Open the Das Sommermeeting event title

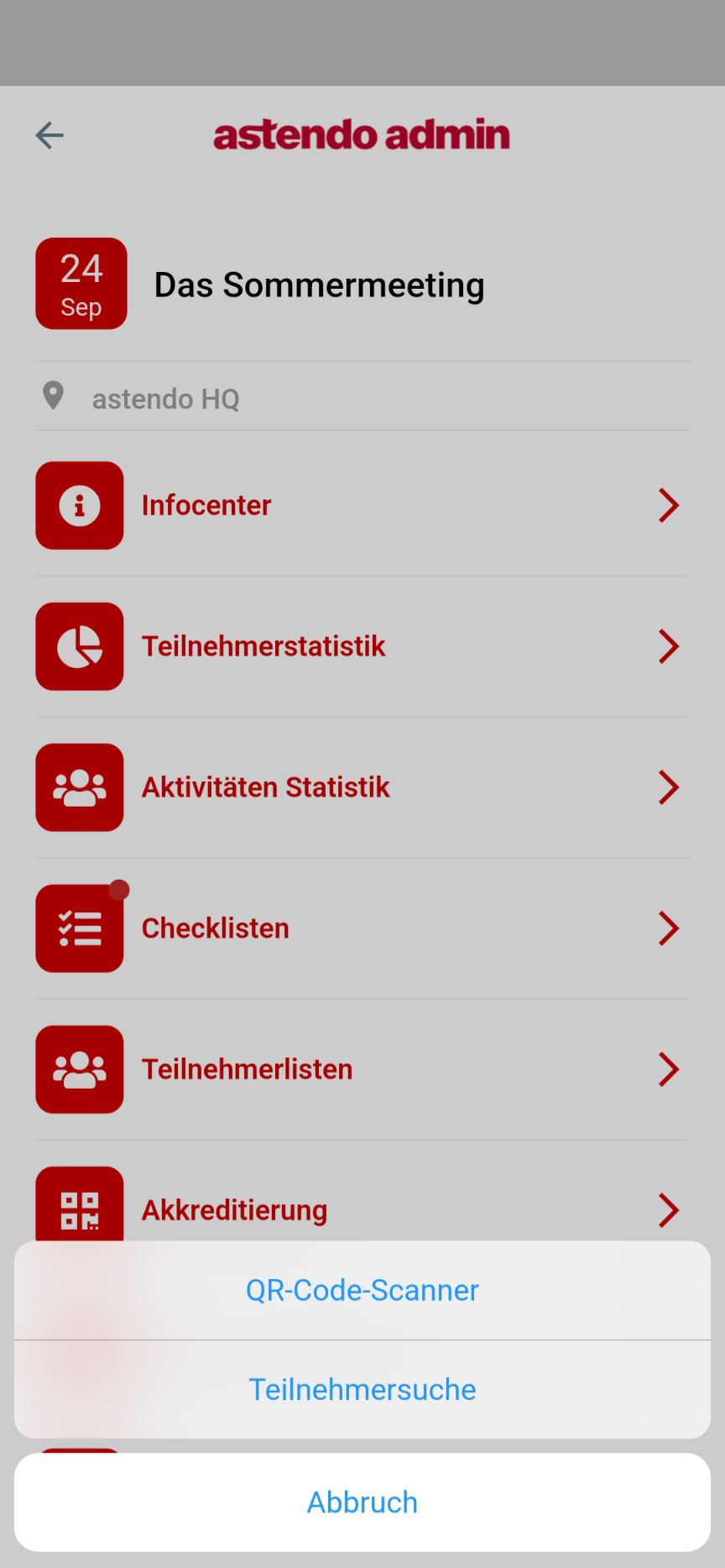(319, 285)
